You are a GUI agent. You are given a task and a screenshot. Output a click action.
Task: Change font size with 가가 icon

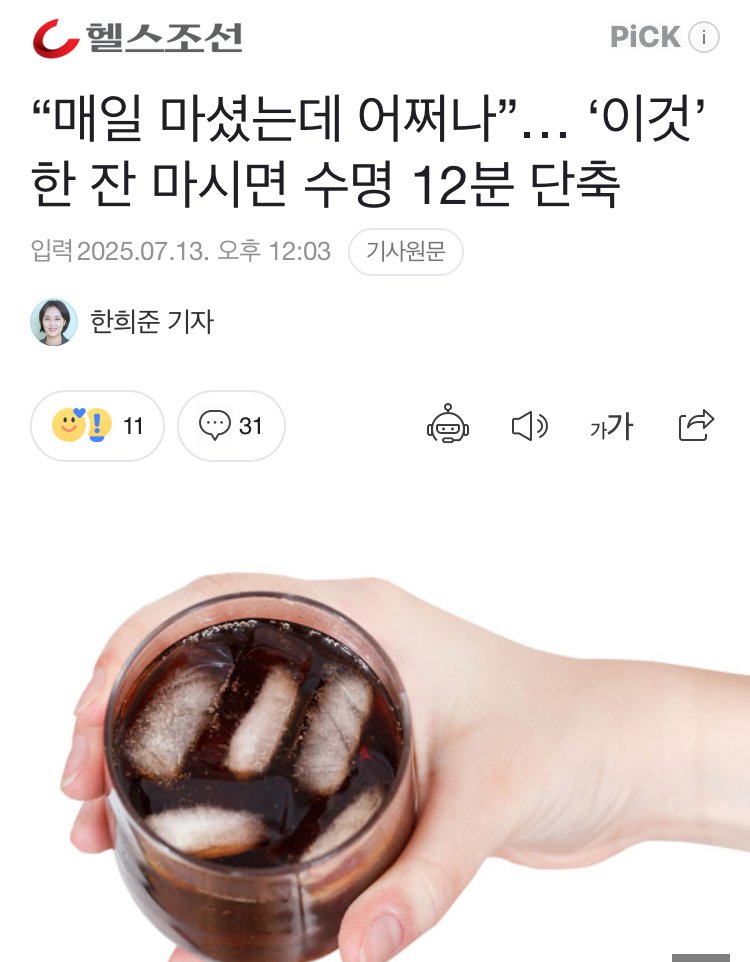pos(612,427)
